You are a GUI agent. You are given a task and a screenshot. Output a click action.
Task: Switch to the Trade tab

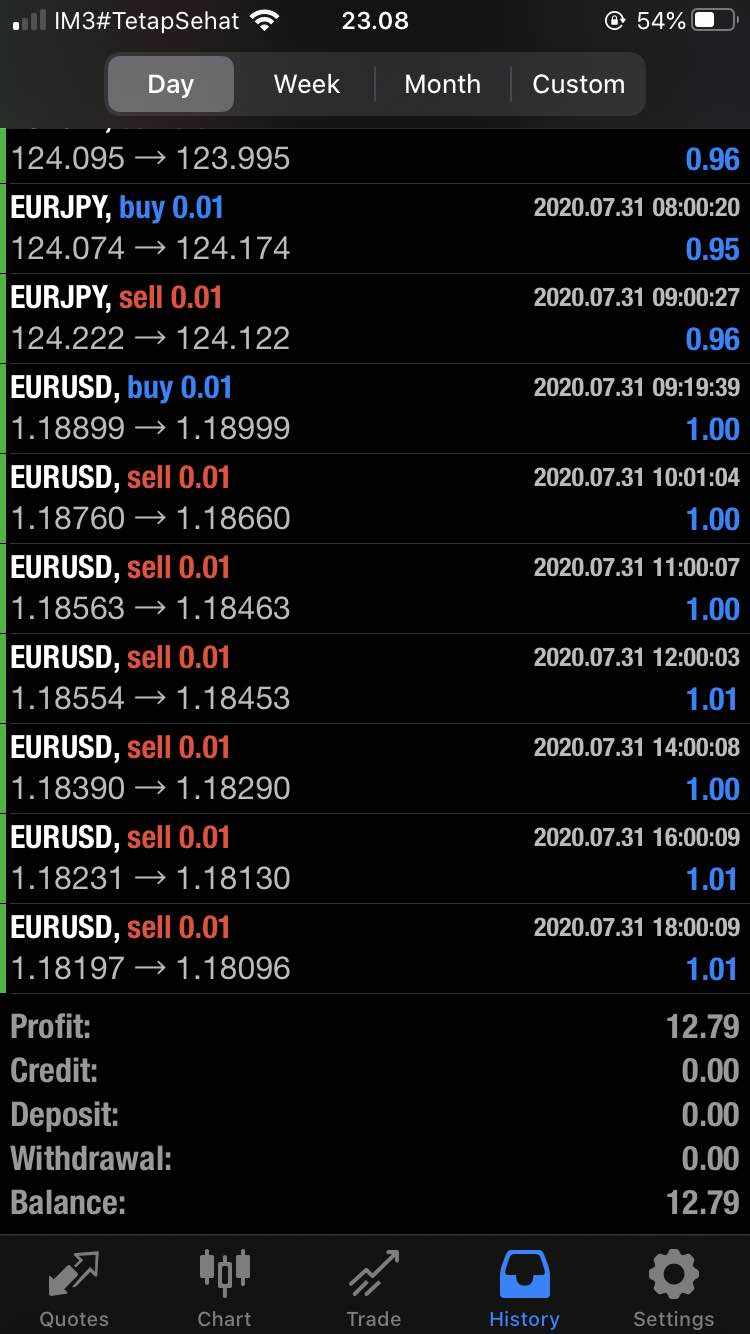374,1288
